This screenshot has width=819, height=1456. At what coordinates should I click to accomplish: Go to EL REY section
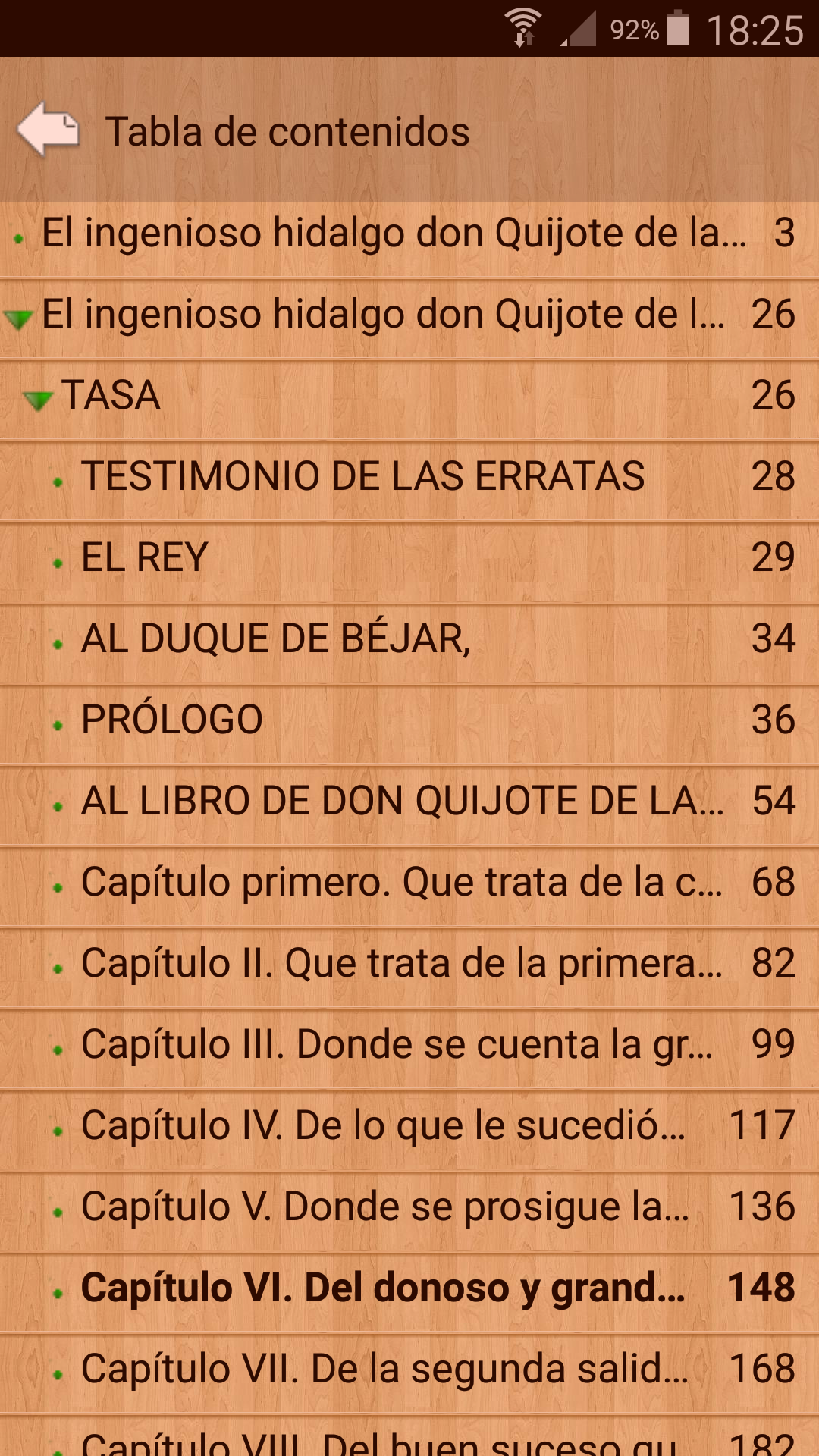pos(144,557)
